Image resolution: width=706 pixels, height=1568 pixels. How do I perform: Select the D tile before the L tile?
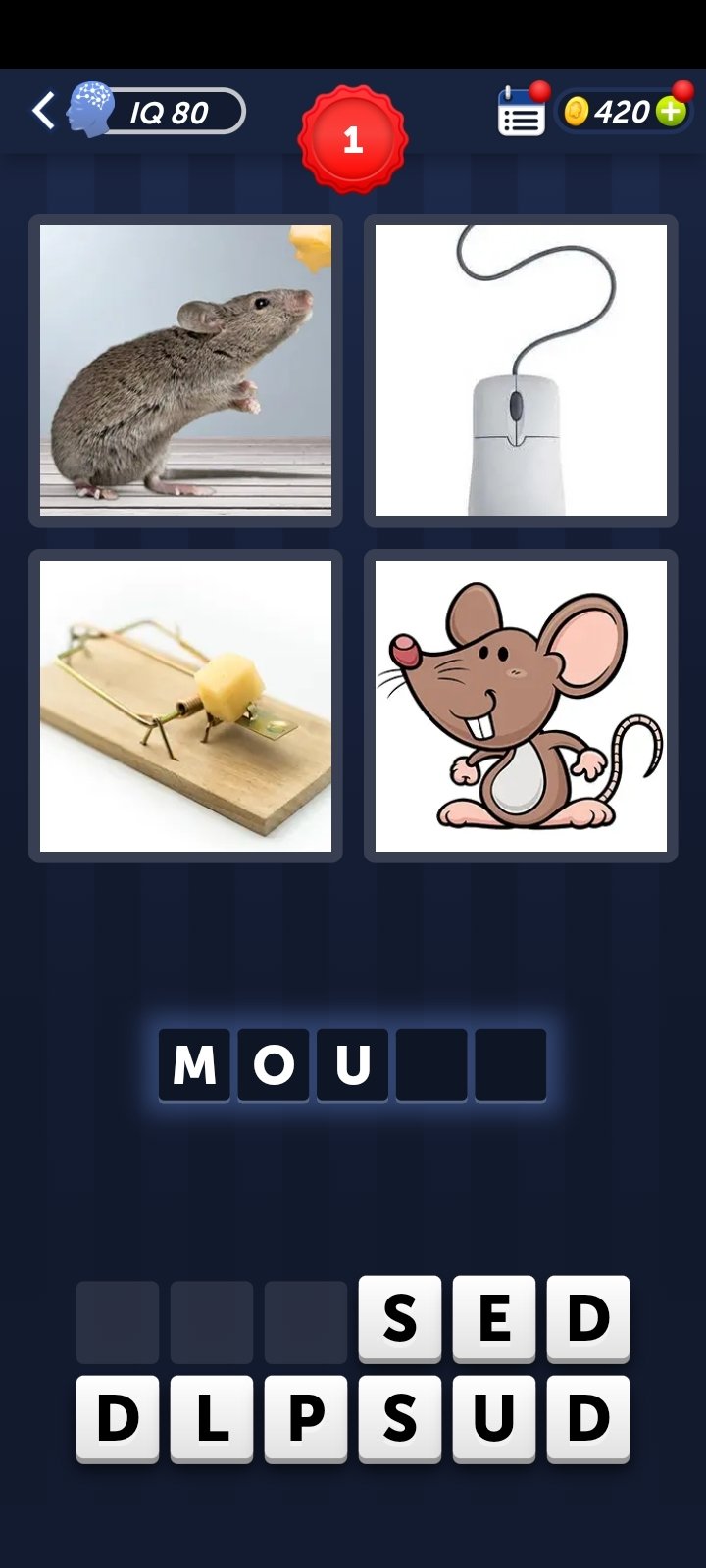[x=118, y=1418]
